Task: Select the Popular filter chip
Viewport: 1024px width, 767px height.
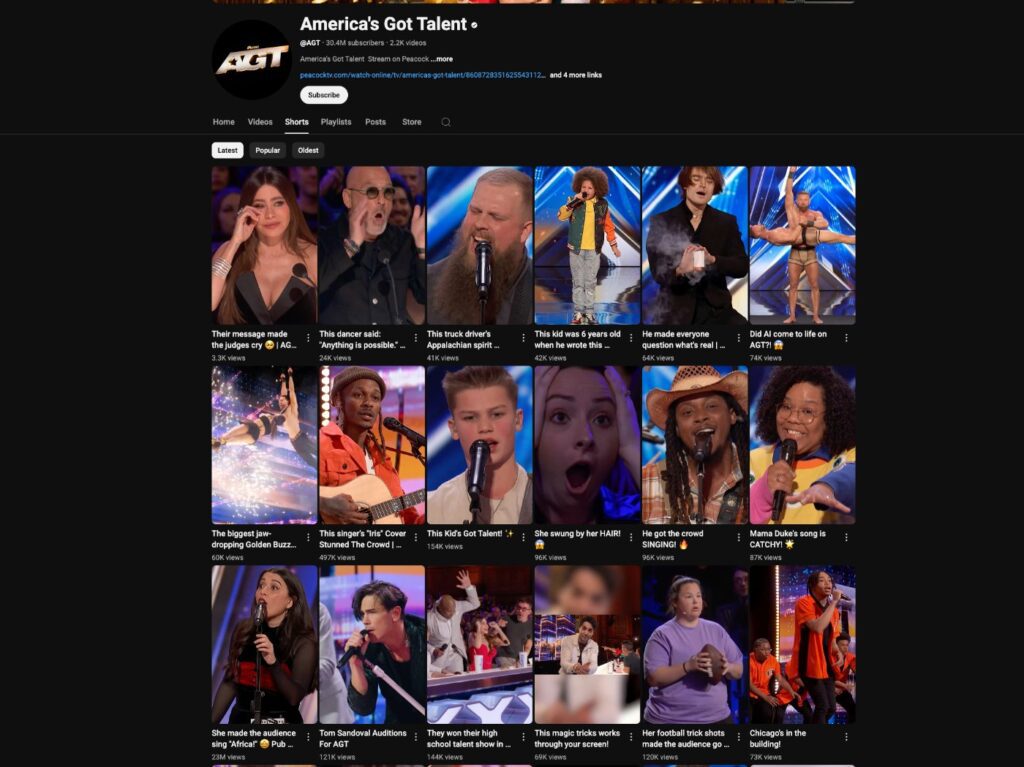Action: (x=267, y=150)
